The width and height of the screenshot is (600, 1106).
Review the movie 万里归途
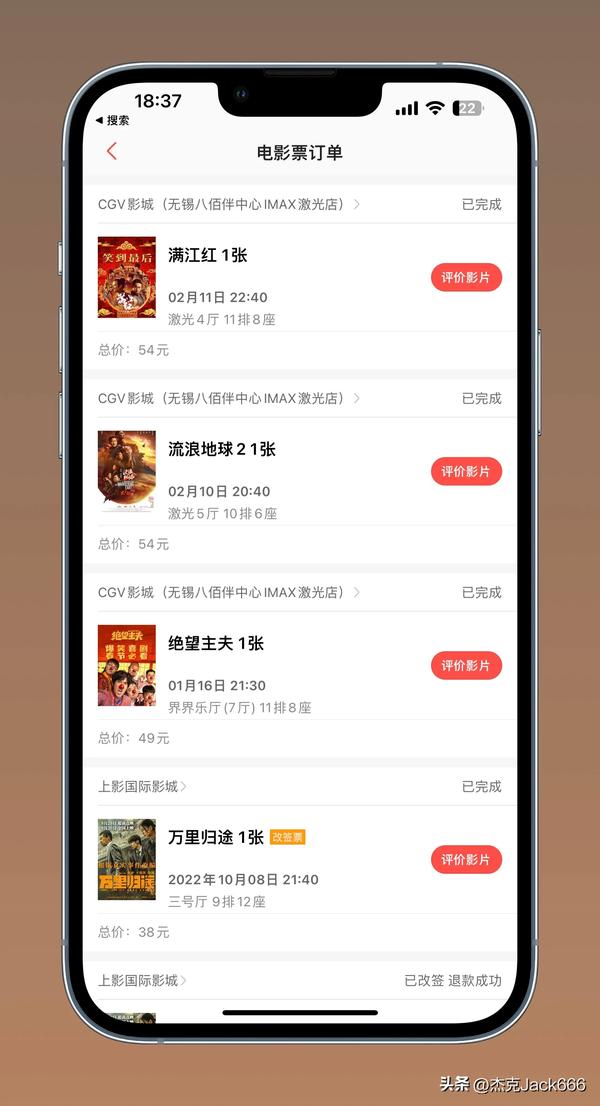pyautogui.click(x=466, y=860)
